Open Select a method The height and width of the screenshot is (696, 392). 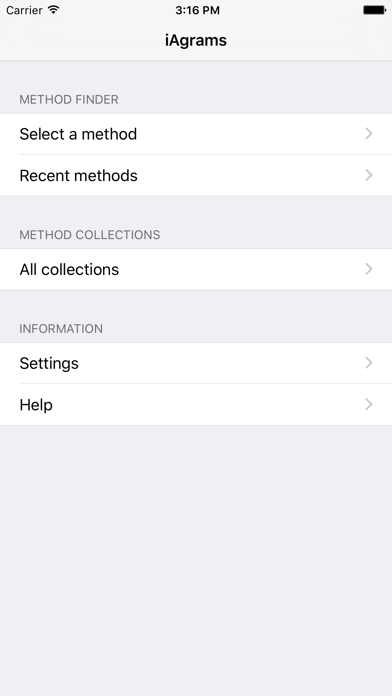click(196, 134)
